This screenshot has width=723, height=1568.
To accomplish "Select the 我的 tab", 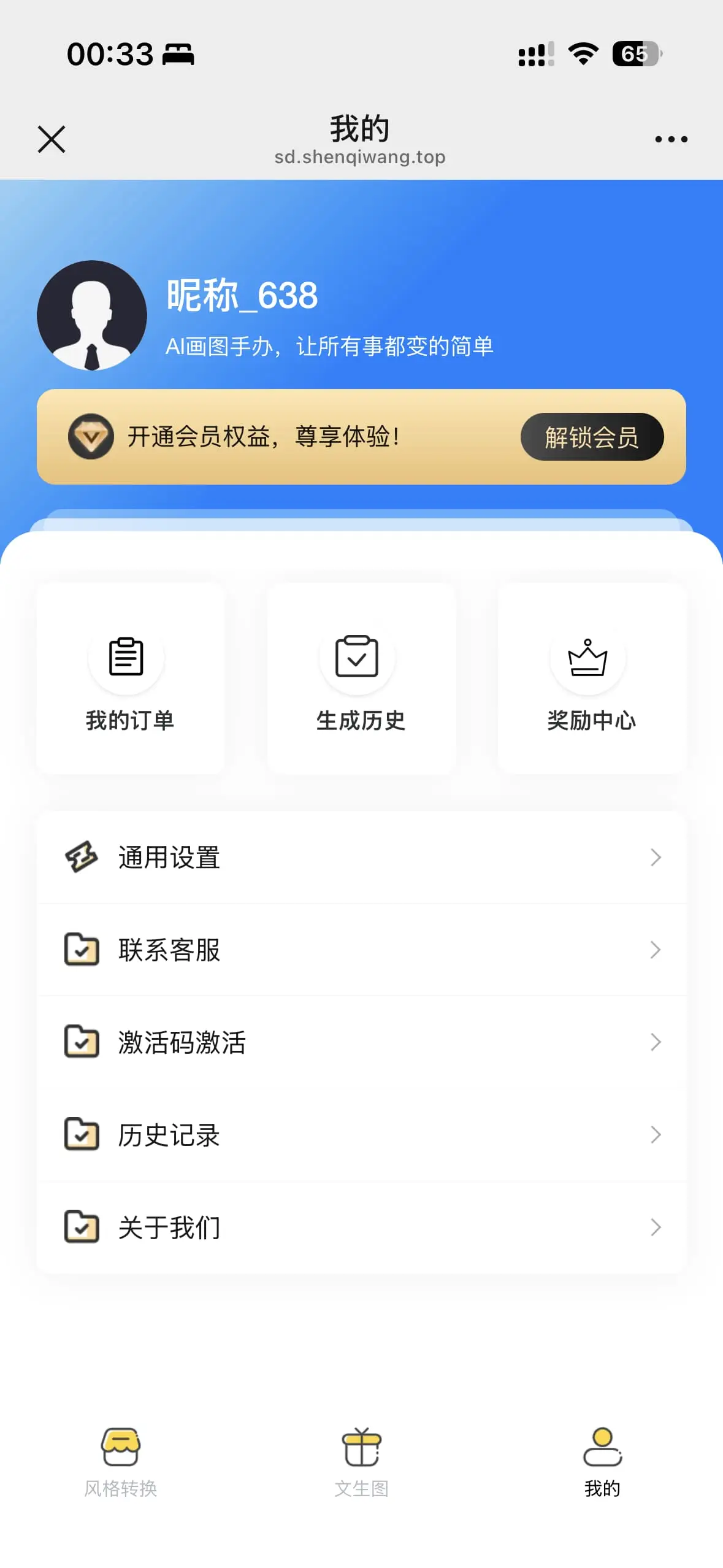I will point(602,1461).
